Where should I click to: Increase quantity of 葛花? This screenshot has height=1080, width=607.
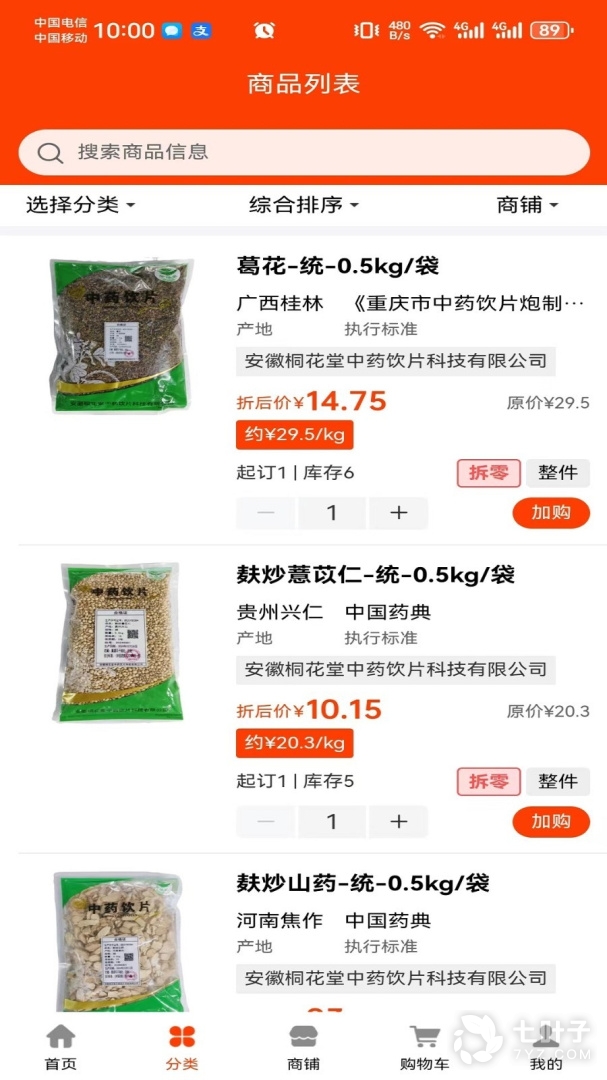coord(399,513)
